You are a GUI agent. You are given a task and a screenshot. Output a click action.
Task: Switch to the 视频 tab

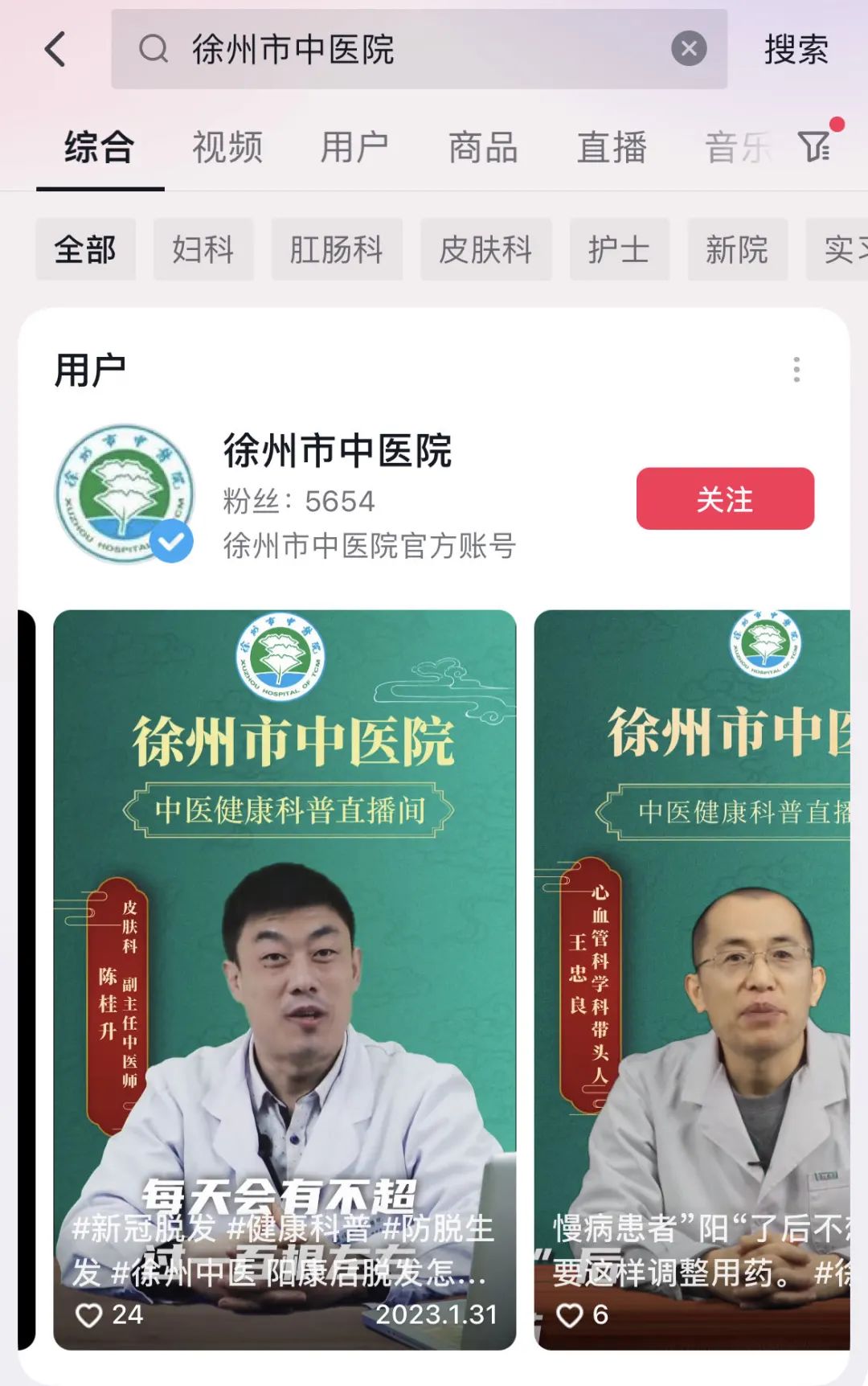tap(227, 148)
